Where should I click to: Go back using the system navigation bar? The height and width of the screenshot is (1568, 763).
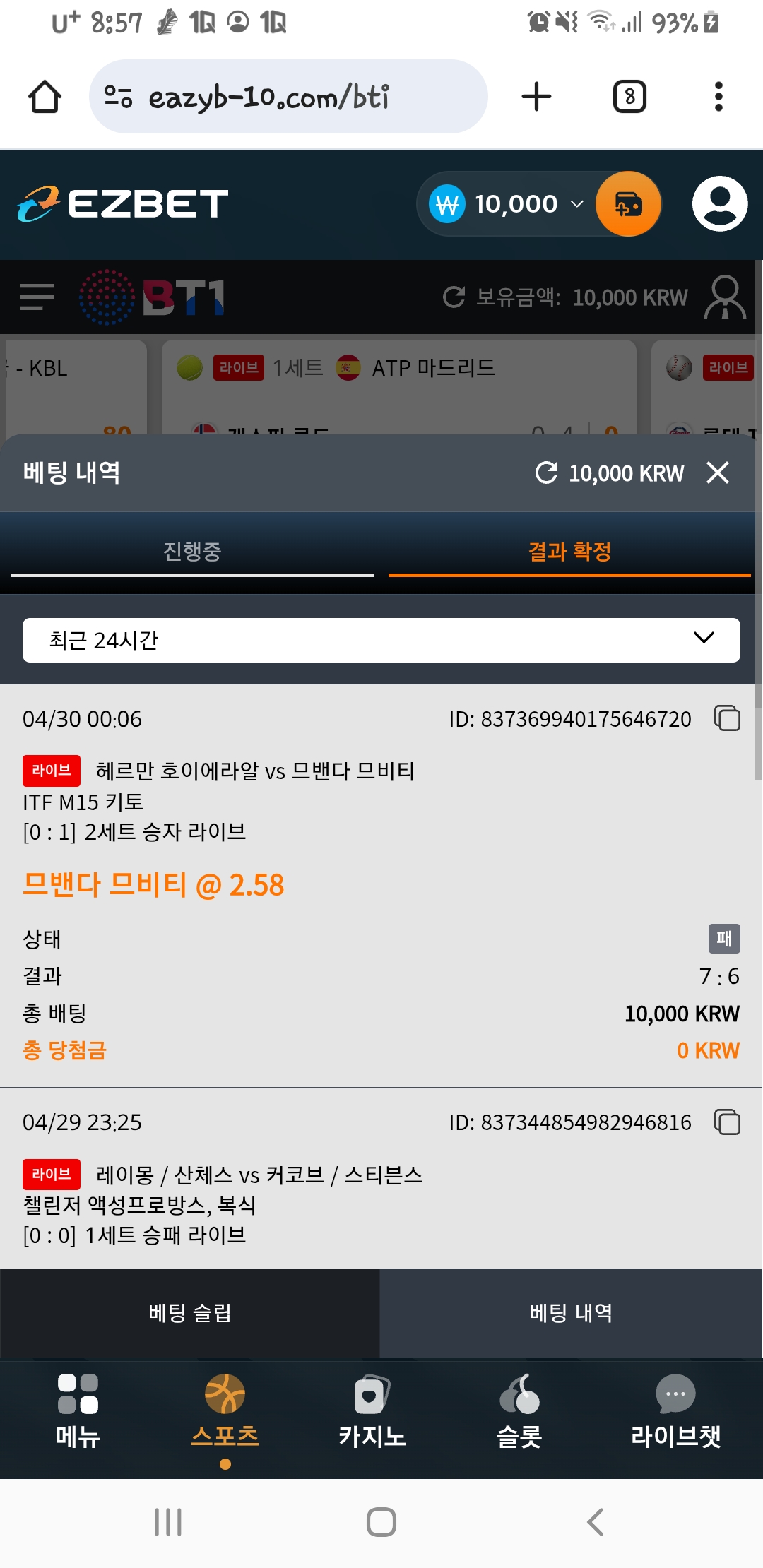tap(595, 1522)
